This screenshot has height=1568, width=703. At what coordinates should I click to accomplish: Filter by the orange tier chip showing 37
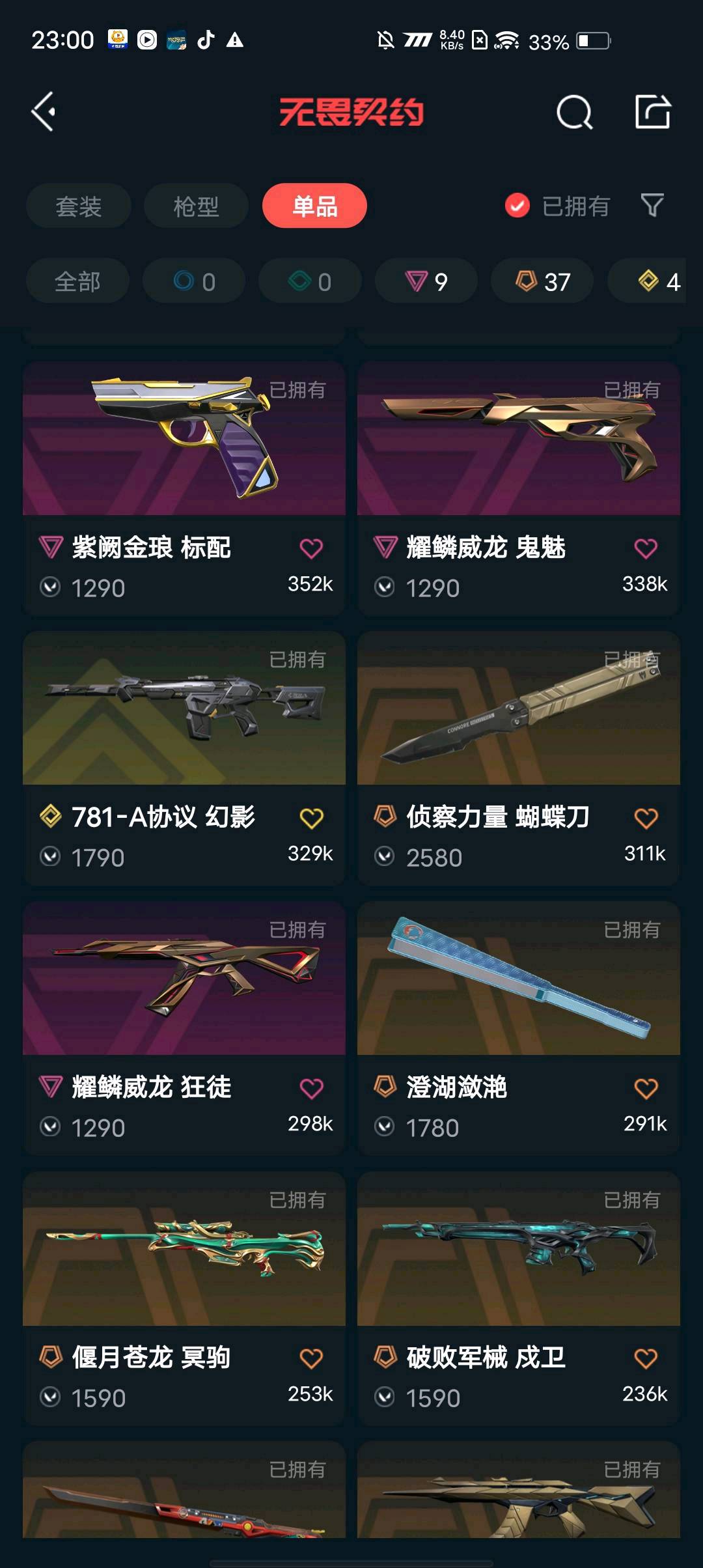click(x=542, y=281)
